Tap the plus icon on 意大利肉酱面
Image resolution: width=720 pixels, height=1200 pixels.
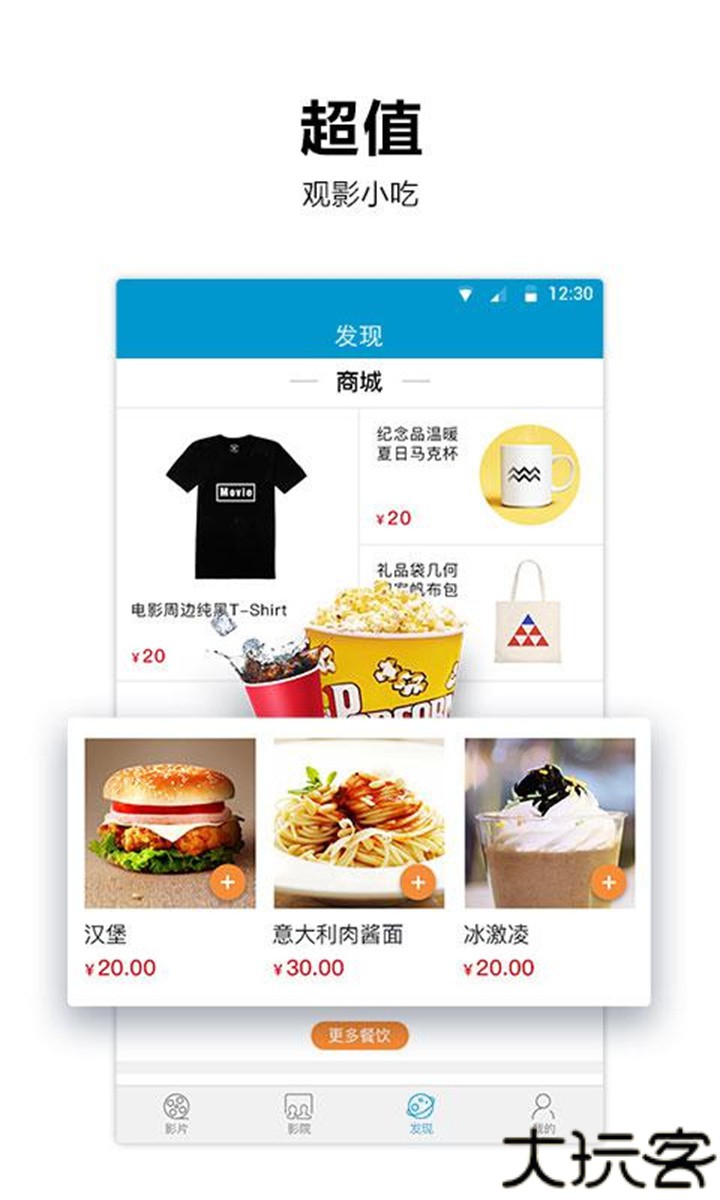coord(417,883)
